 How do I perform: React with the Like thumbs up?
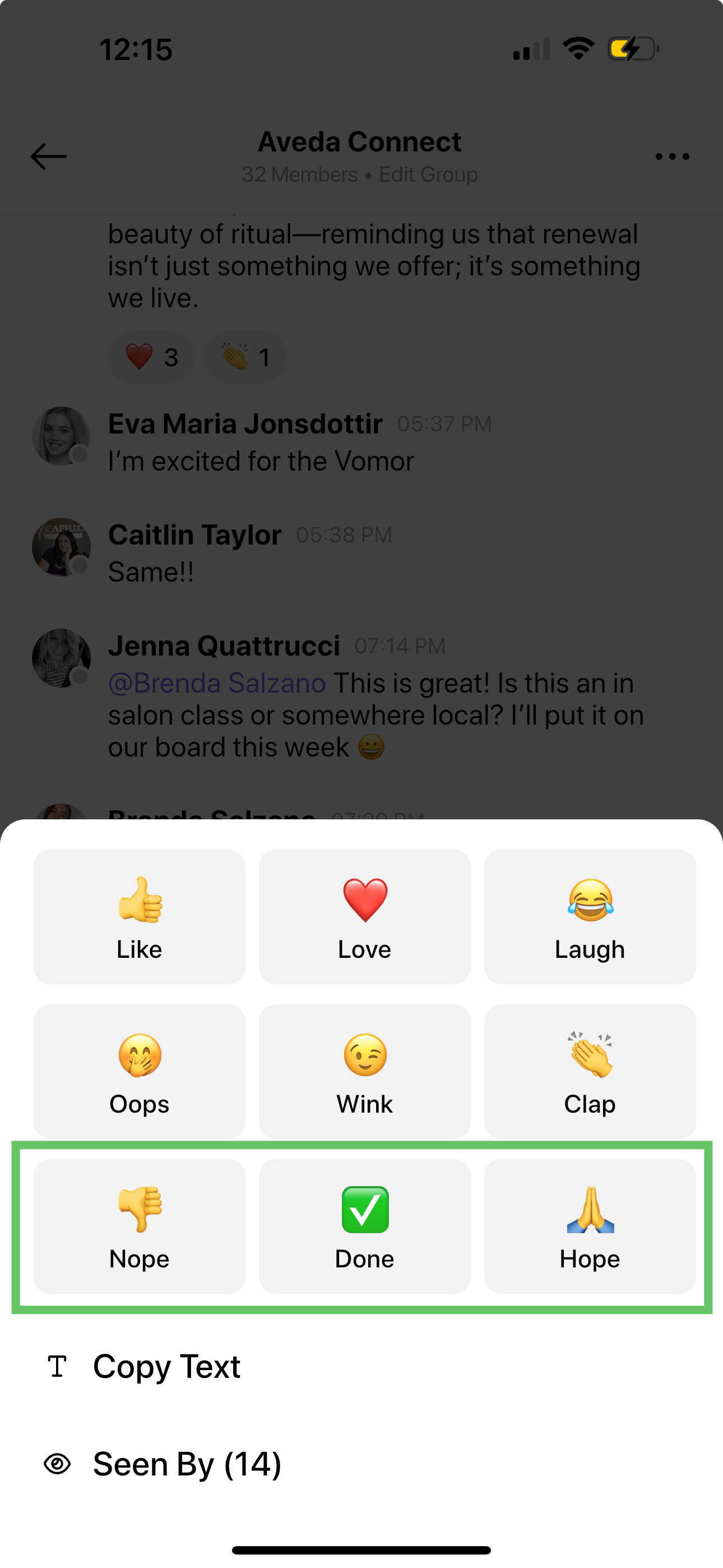tap(140, 917)
